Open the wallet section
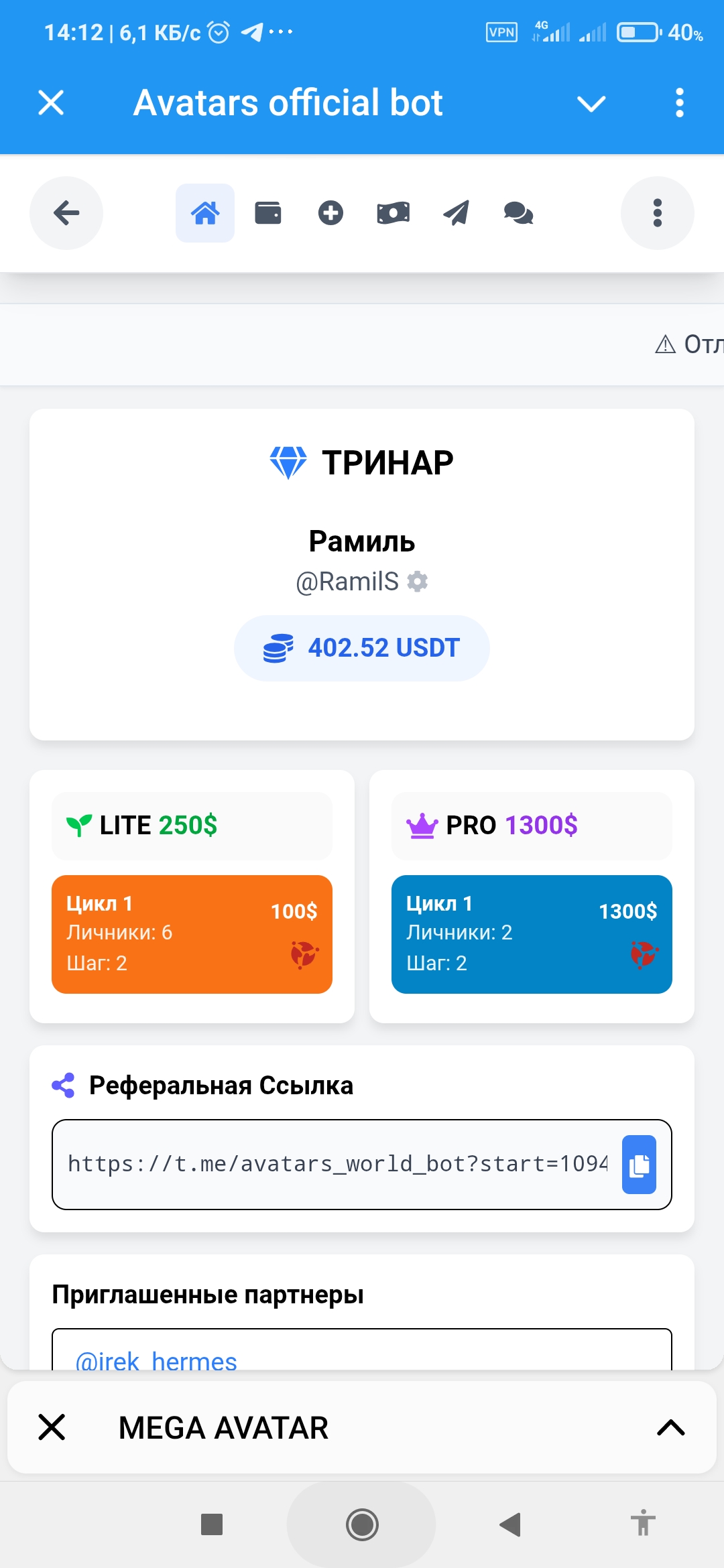This screenshot has width=724, height=1568. tap(268, 213)
